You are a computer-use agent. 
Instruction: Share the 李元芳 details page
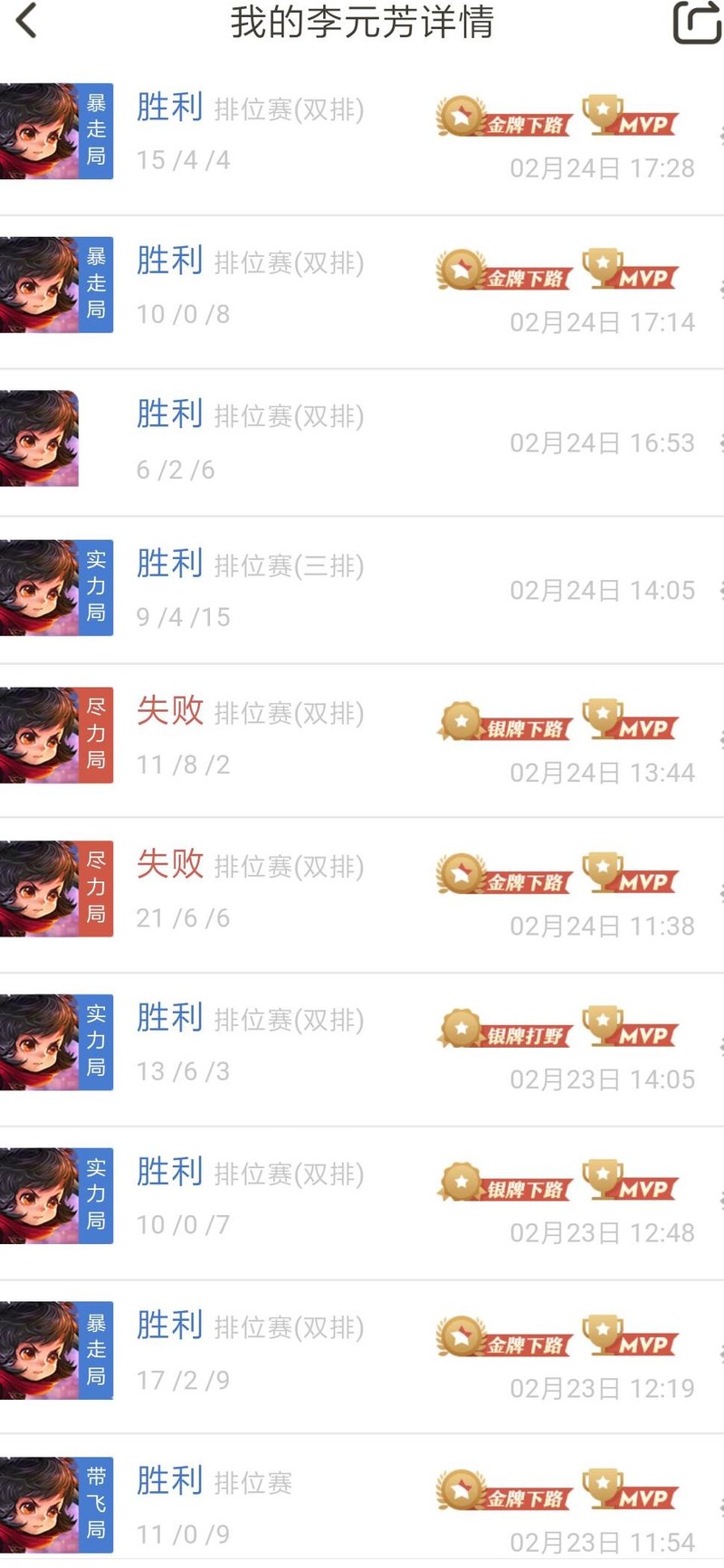click(x=697, y=22)
